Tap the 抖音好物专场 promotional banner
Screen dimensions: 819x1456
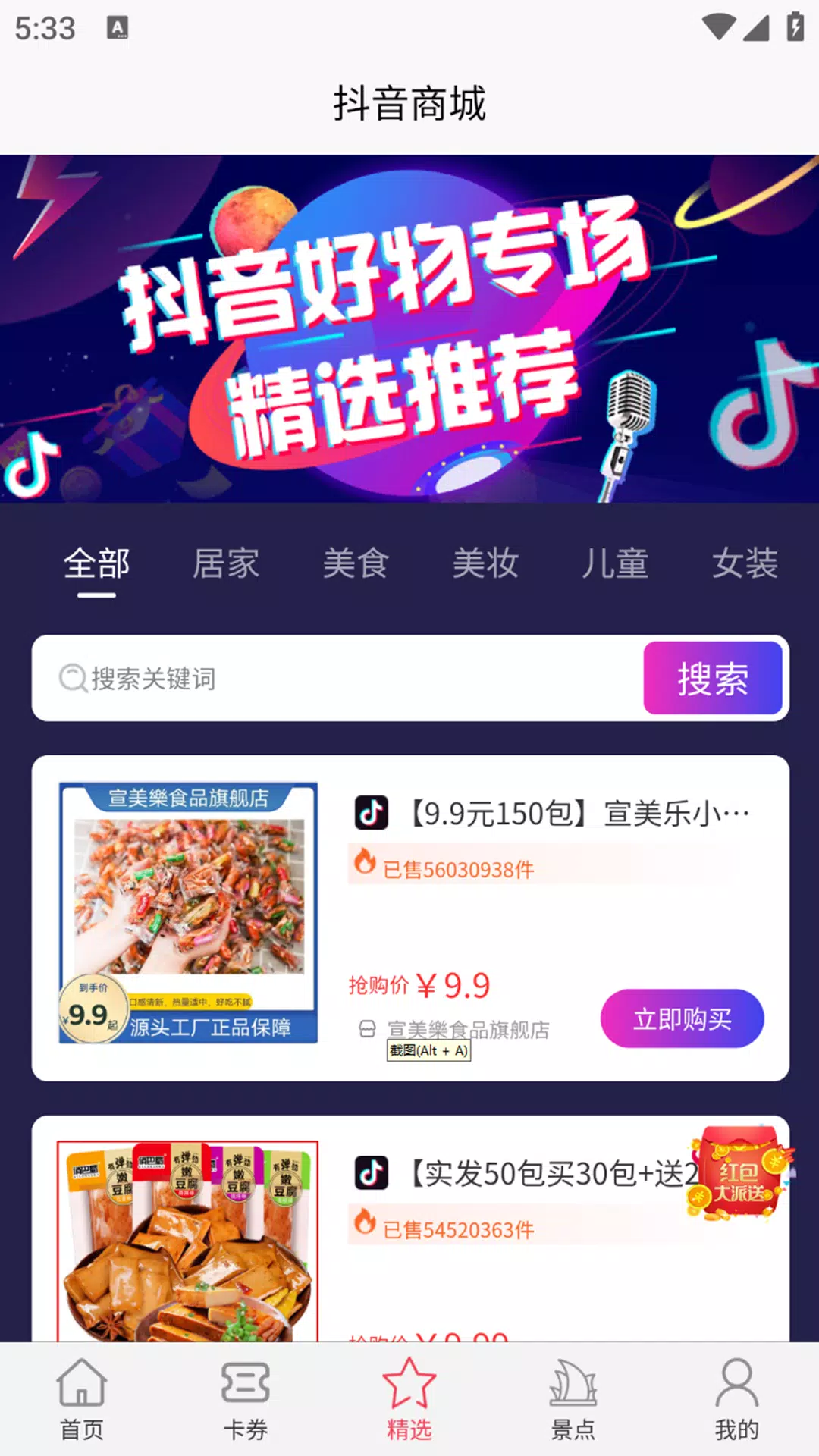coord(409,328)
